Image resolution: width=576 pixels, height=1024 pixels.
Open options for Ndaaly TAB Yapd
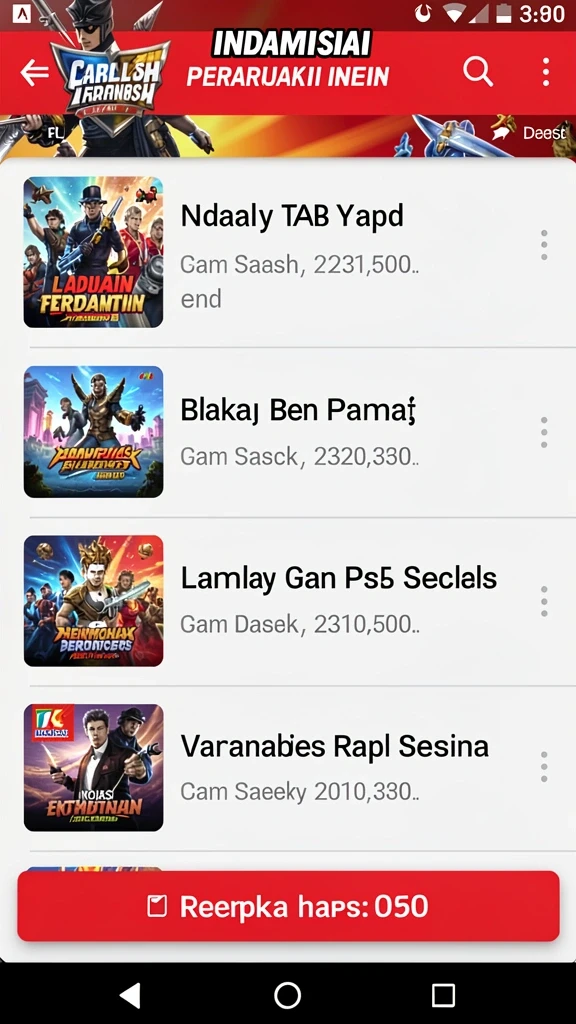pyautogui.click(x=544, y=246)
